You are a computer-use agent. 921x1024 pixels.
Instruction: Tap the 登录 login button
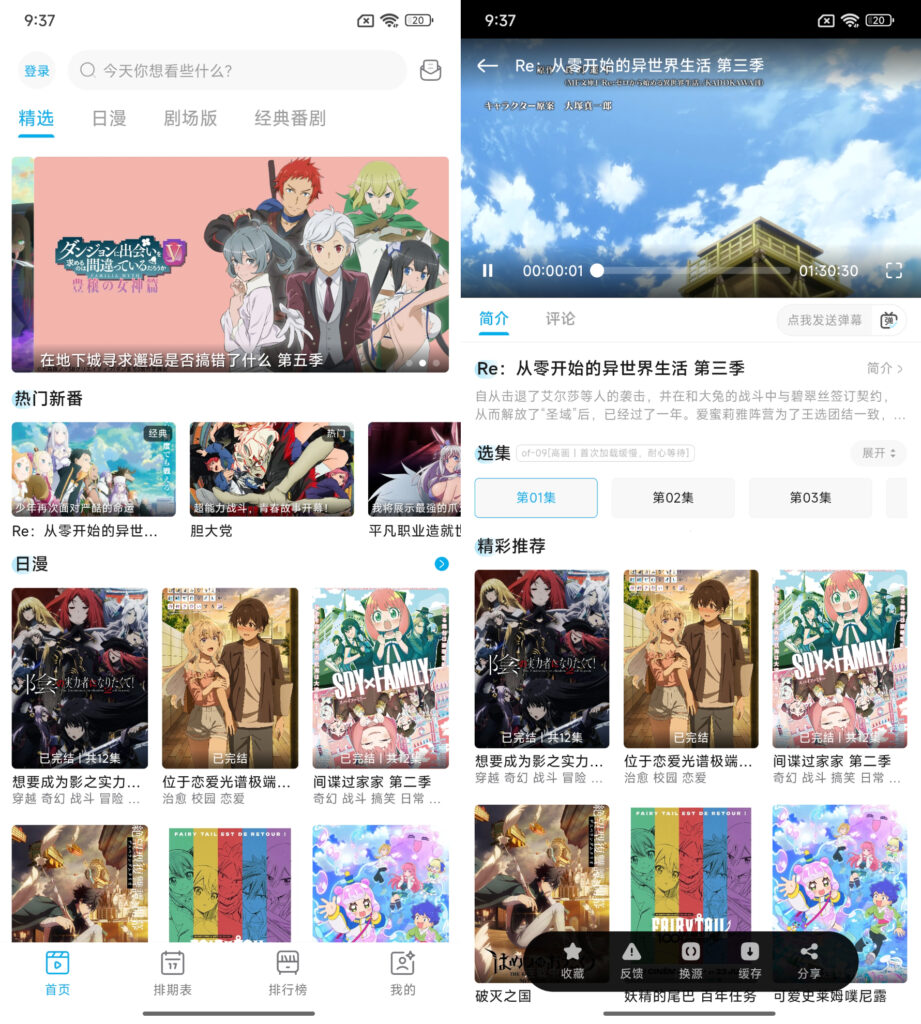coord(37,71)
